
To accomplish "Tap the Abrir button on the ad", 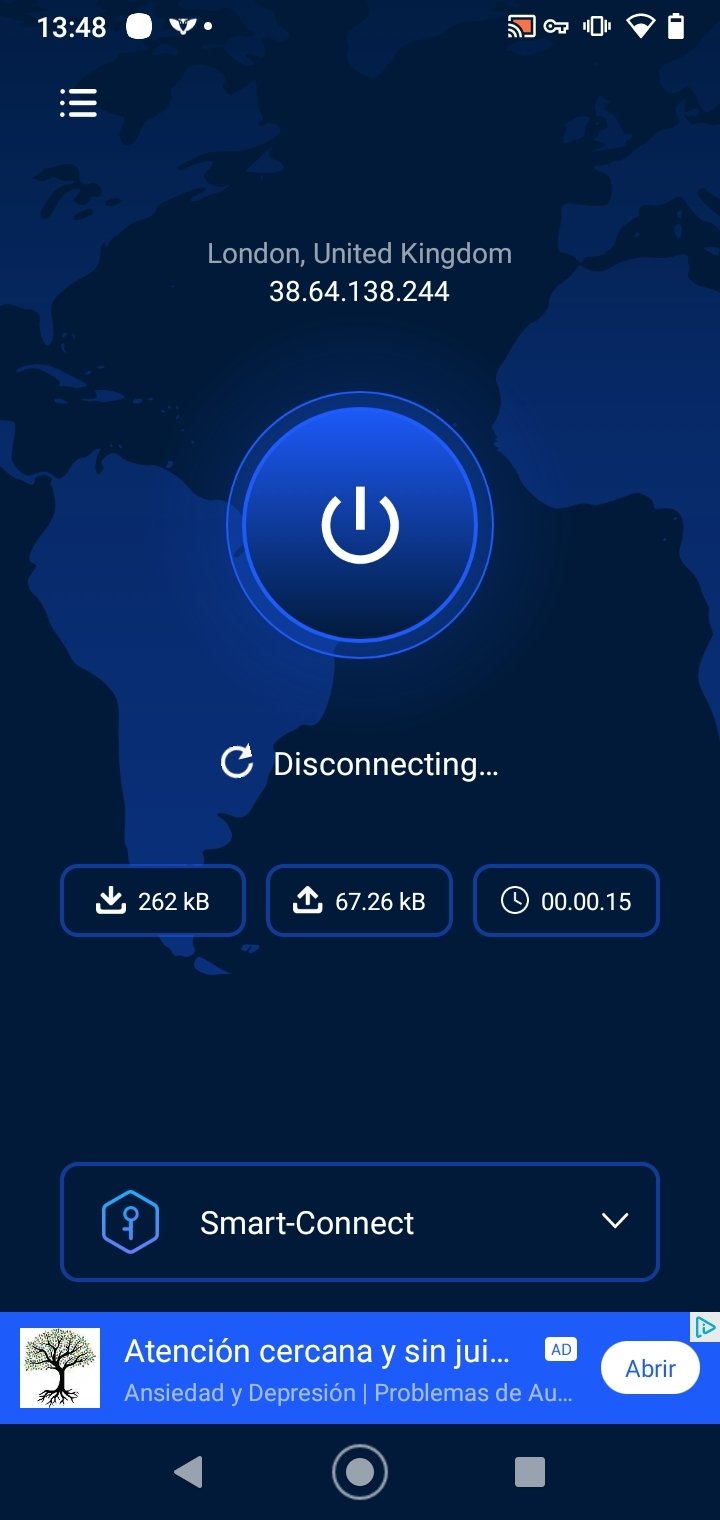I will point(650,1368).
